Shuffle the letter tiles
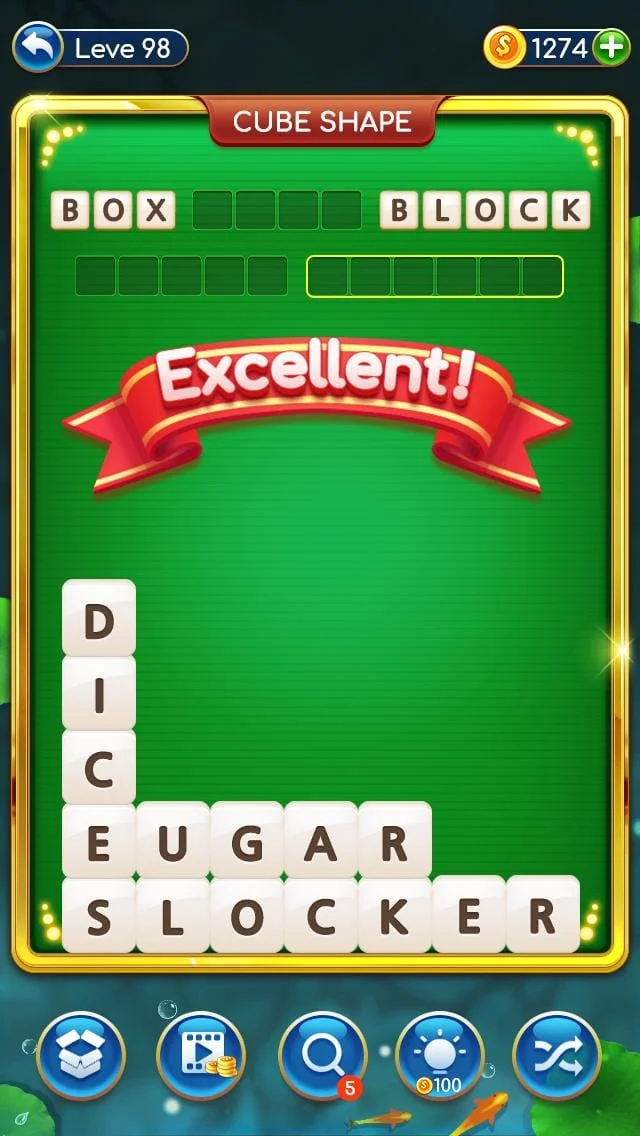 point(557,1057)
